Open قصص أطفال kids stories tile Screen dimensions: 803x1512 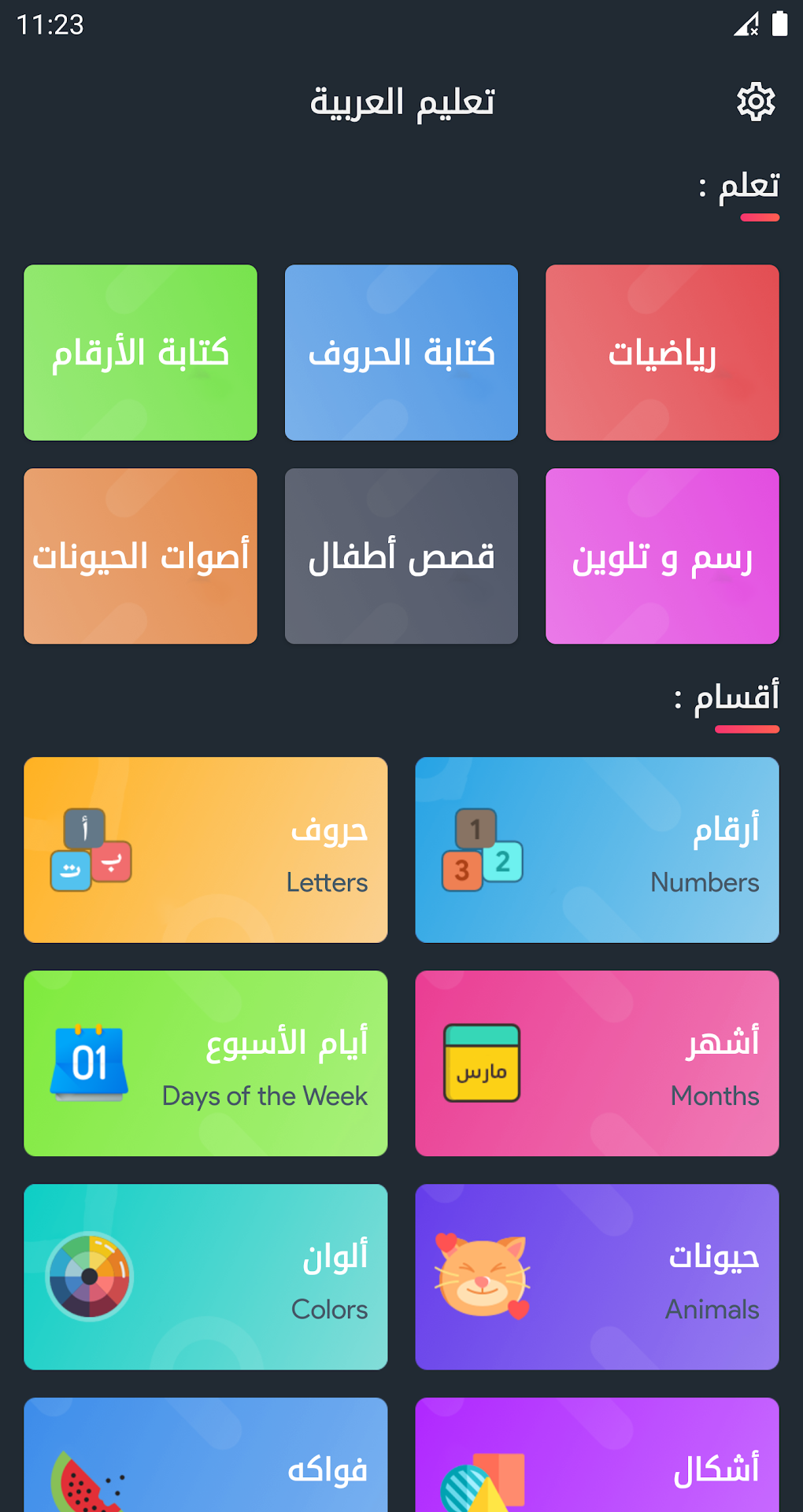401,556
